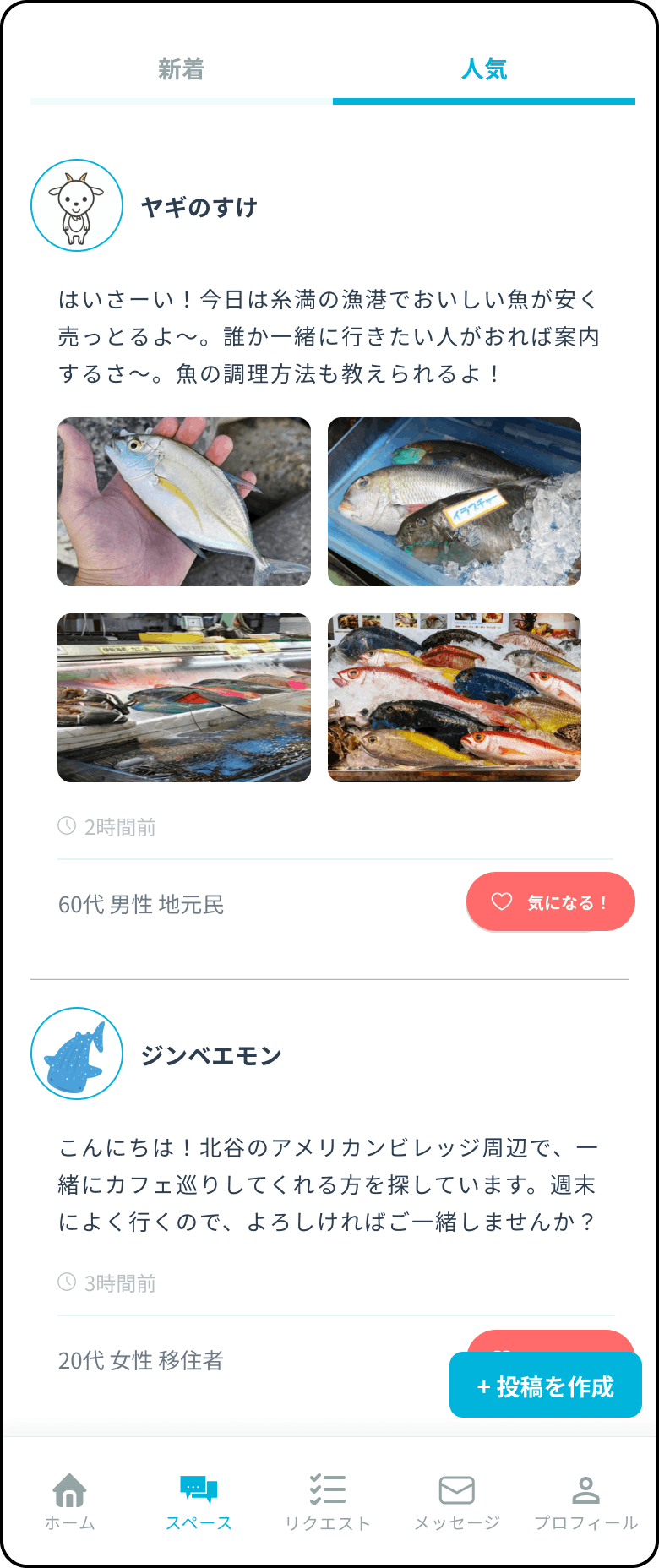This screenshot has height=1568, width=659.
Task: Open the スペース tab
Action: tap(199, 1501)
